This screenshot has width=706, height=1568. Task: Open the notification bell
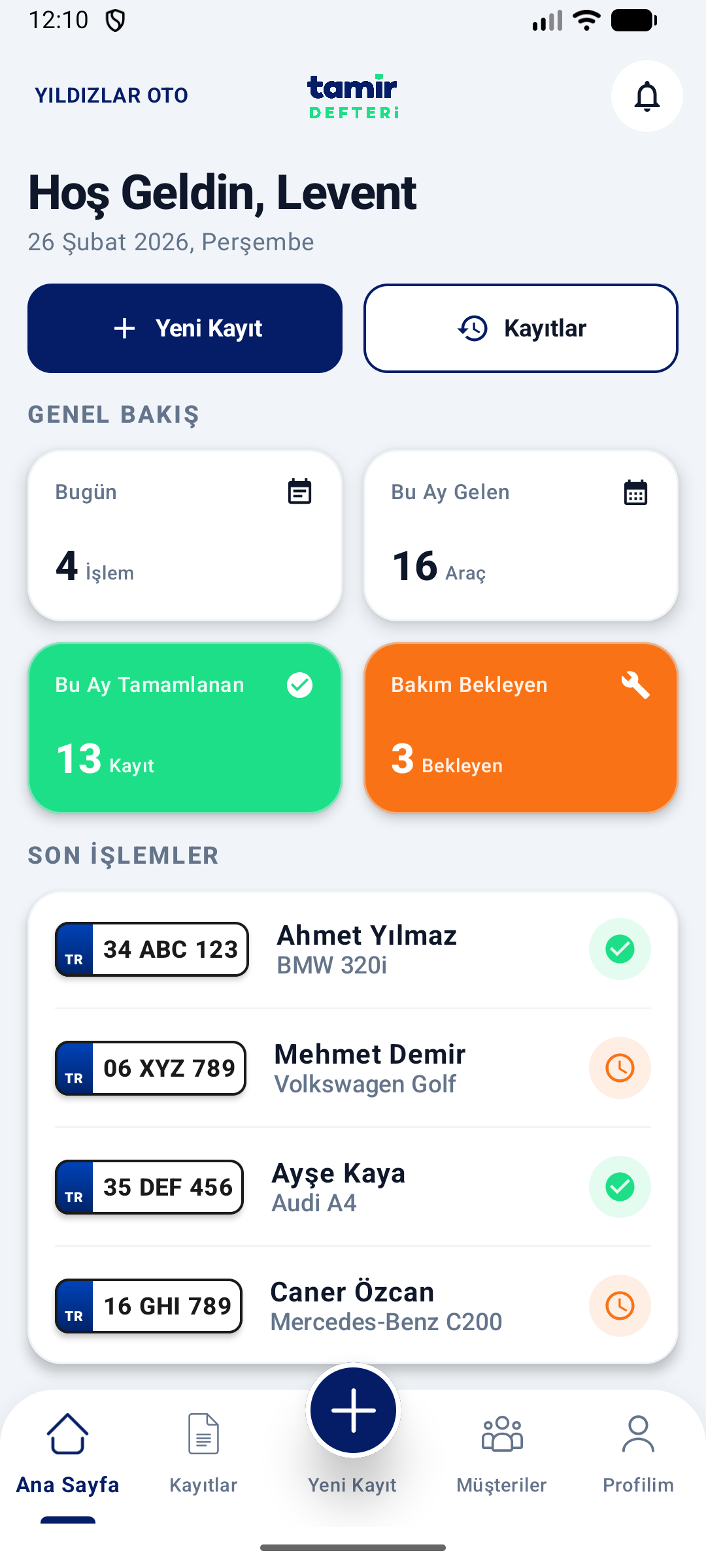[x=646, y=96]
